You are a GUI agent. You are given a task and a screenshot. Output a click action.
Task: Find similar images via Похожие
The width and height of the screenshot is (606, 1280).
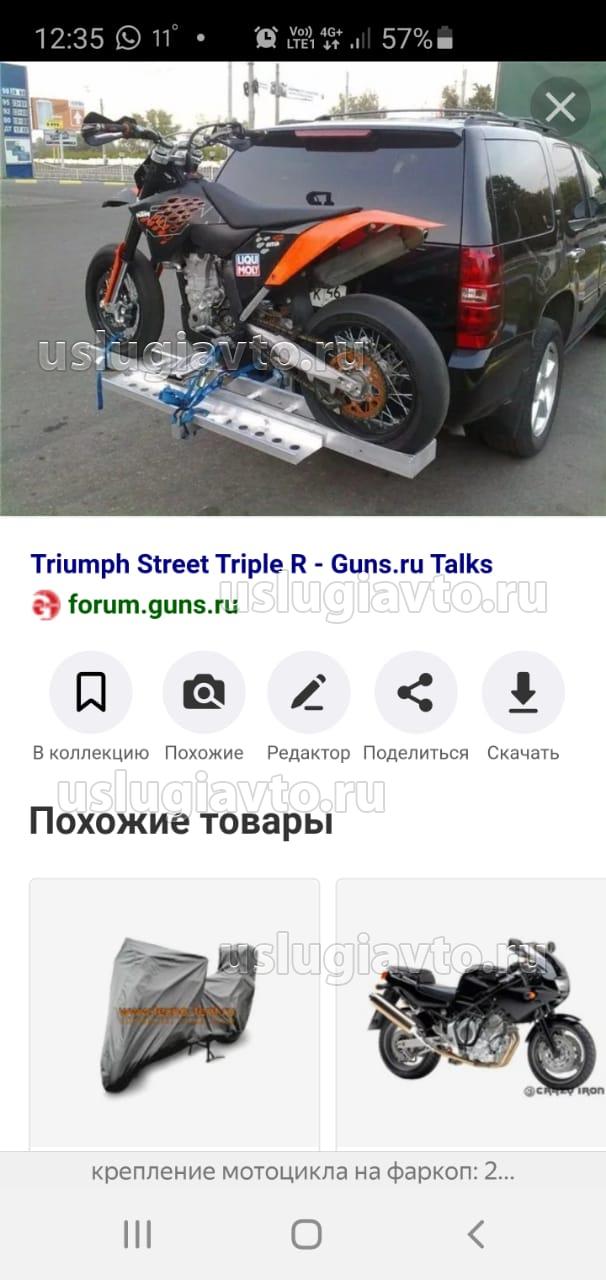(204, 692)
